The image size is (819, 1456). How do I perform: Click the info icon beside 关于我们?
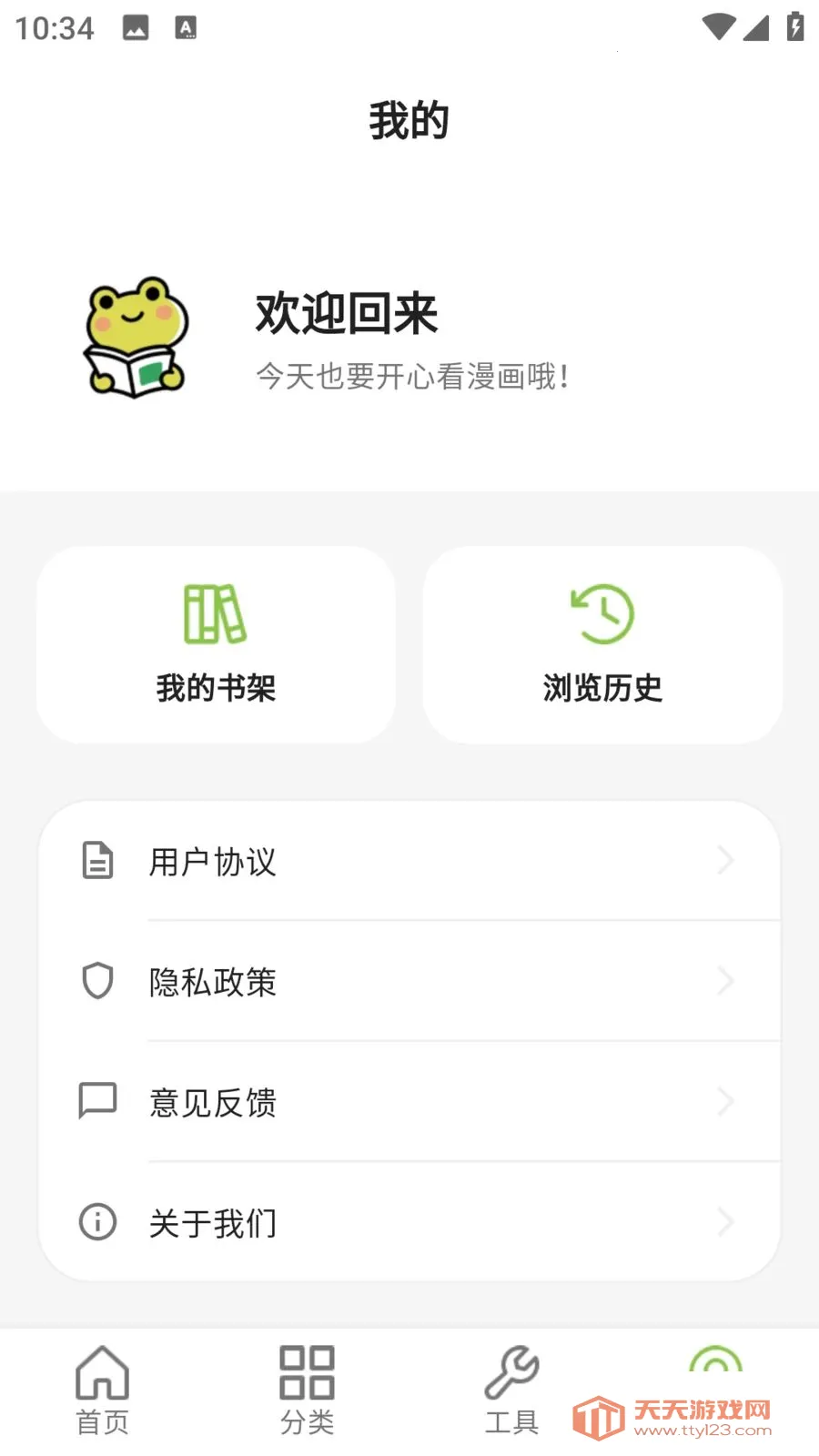[x=97, y=1223]
